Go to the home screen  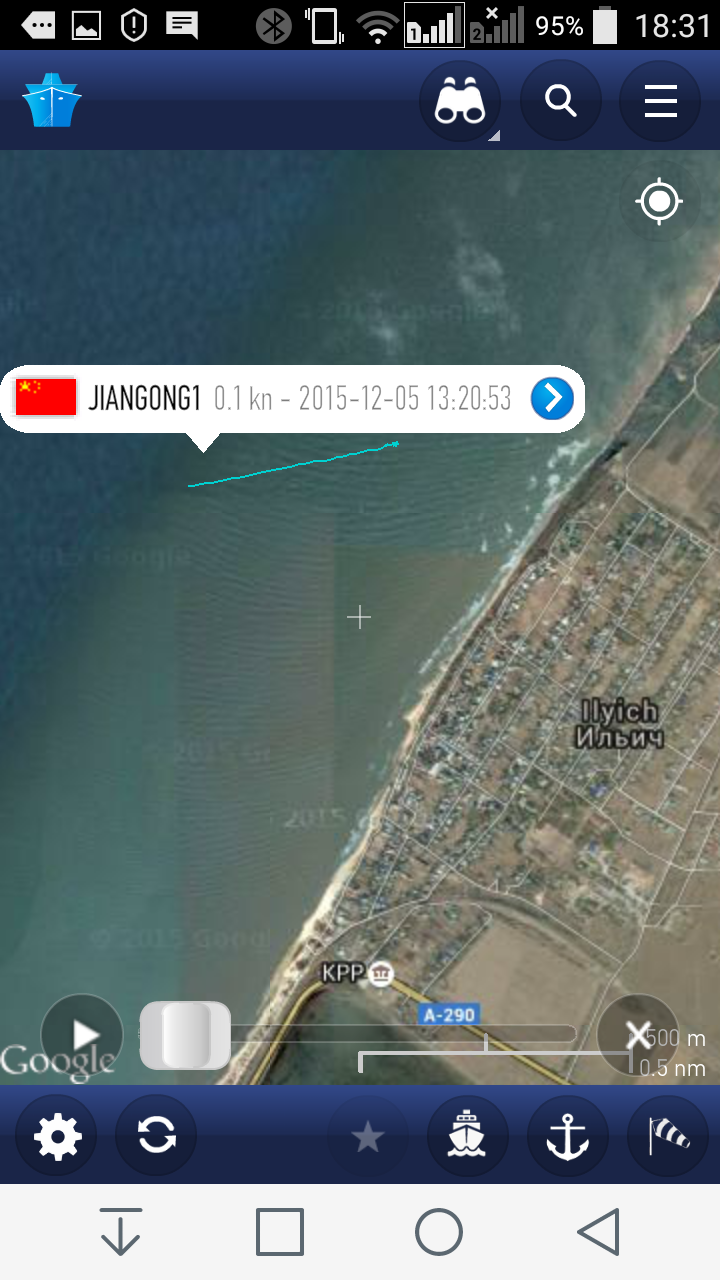click(439, 1232)
